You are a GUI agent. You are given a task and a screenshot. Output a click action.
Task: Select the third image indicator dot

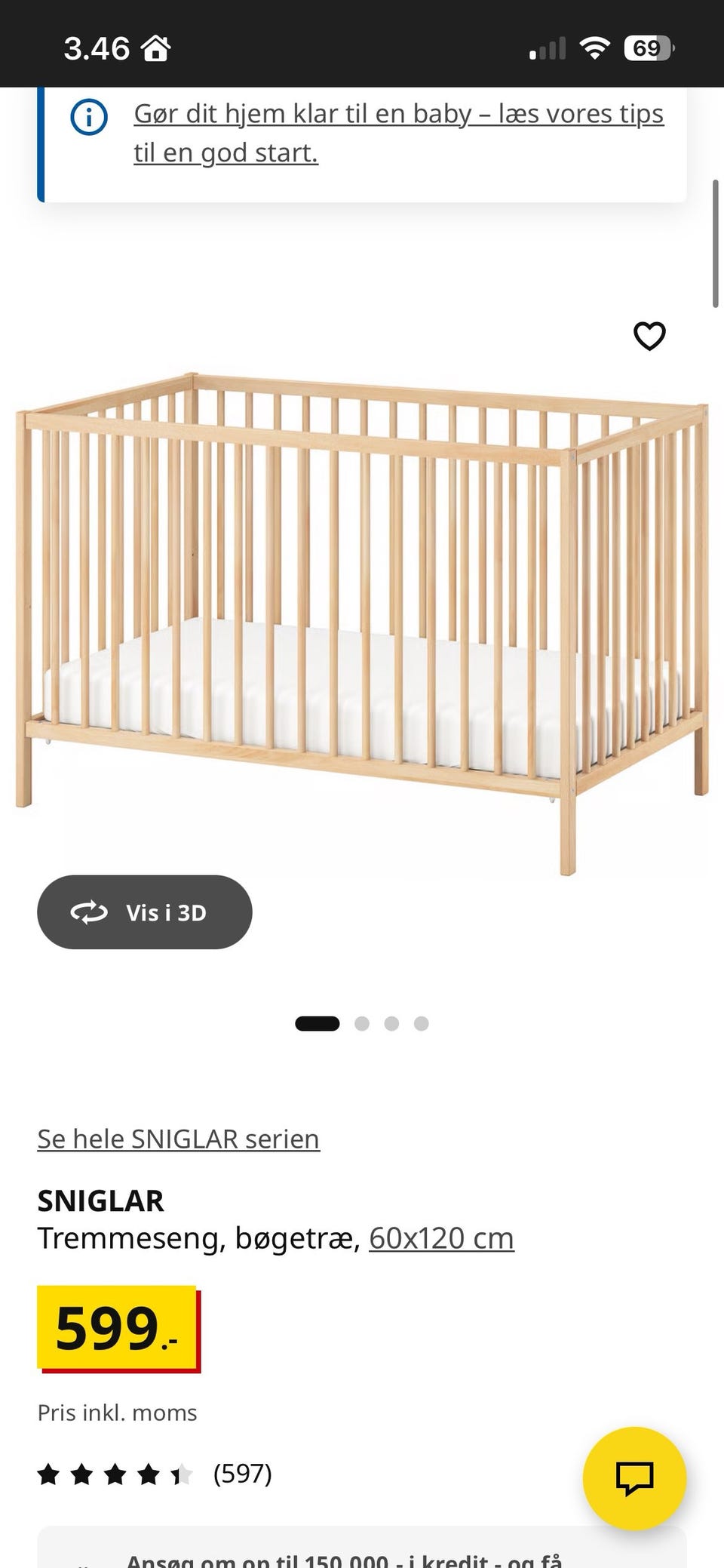click(x=393, y=1024)
